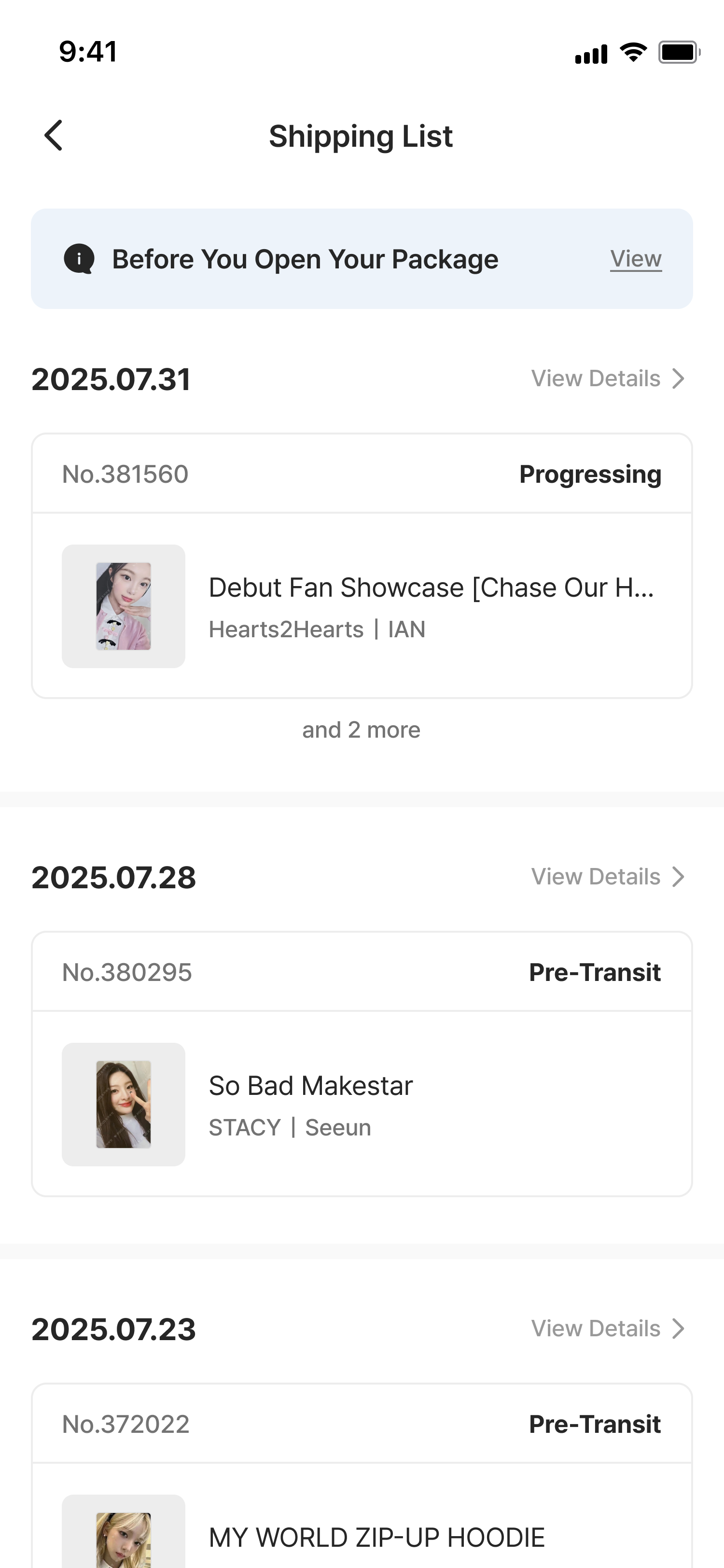The image size is (724, 1568).
Task: View Details for 2025.07.31 shipment
Action: [x=609, y=378]
